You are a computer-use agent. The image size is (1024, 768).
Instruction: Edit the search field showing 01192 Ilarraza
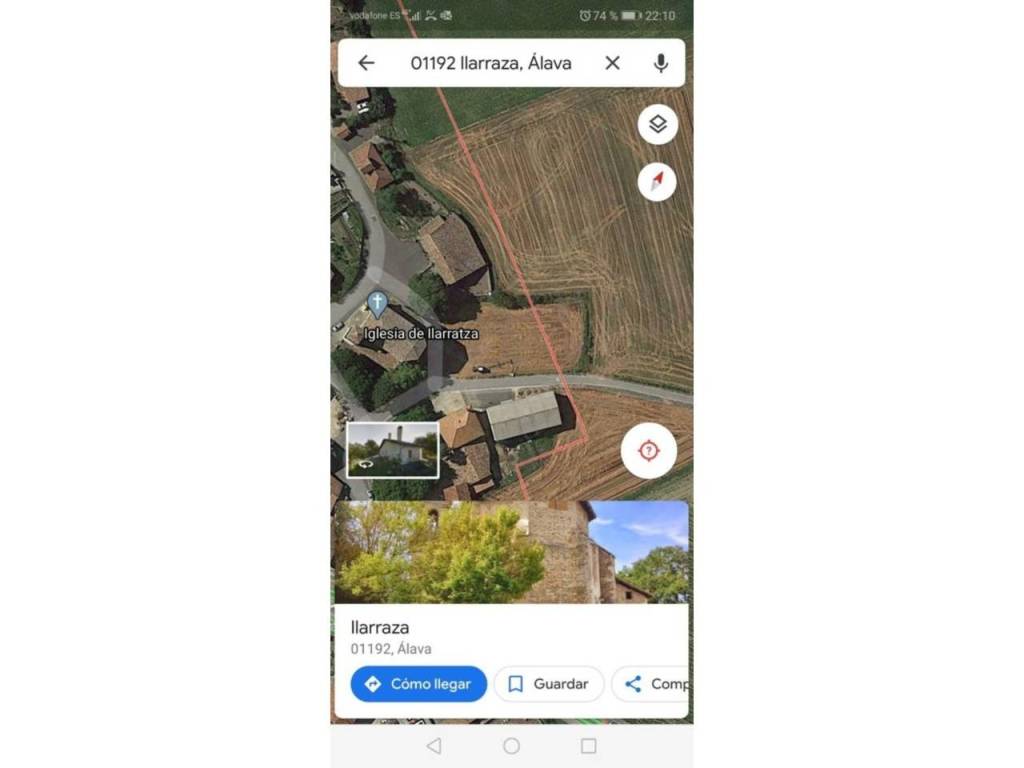[x=490, y=63]
